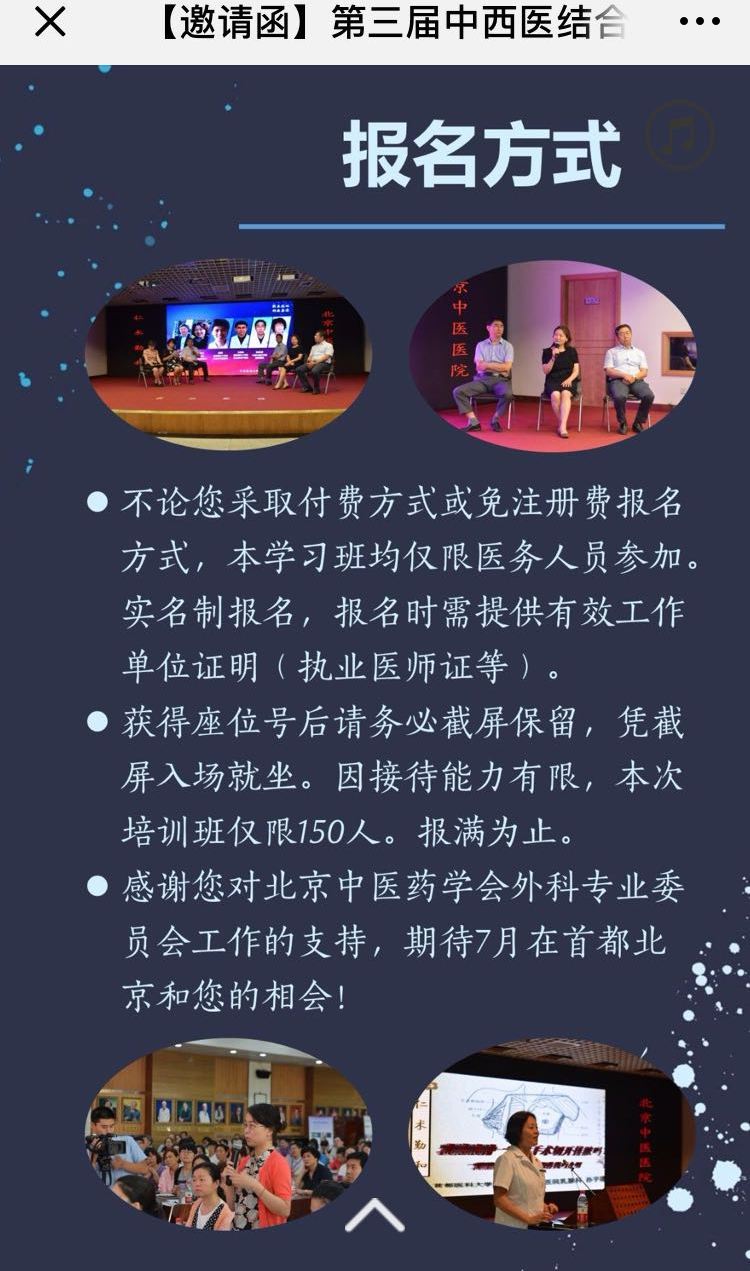Toggle the background music icon
The width and height of the screenshot is (750, 1271).
pyautogui.click(x=680, y=135)
